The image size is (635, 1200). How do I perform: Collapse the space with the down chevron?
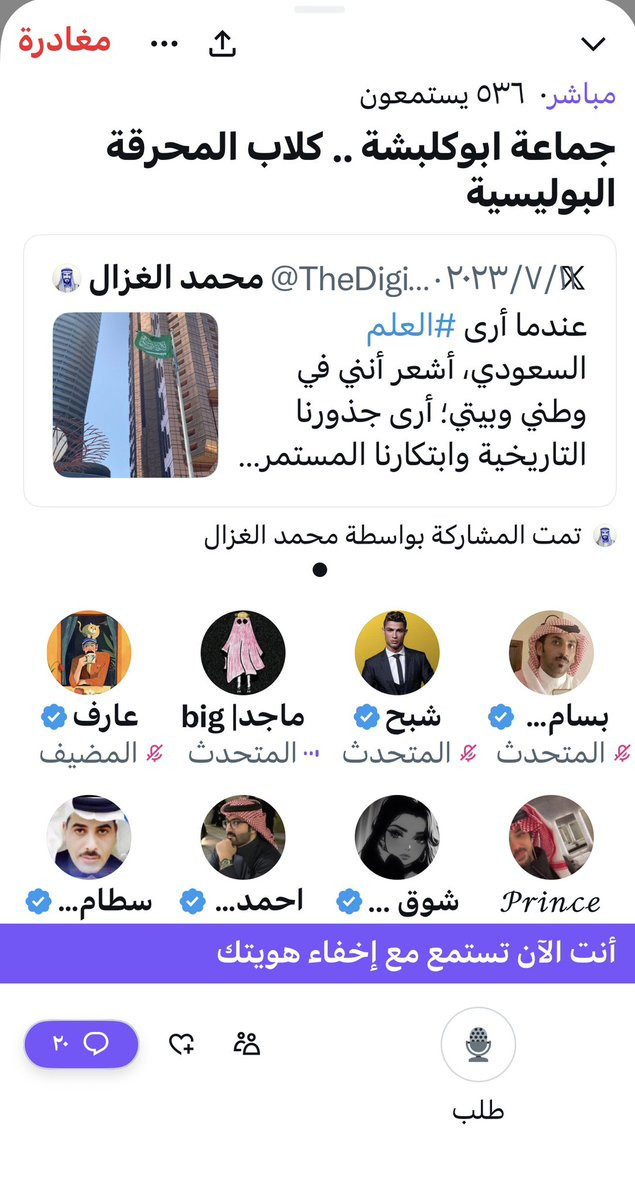(x=593, y=44)
